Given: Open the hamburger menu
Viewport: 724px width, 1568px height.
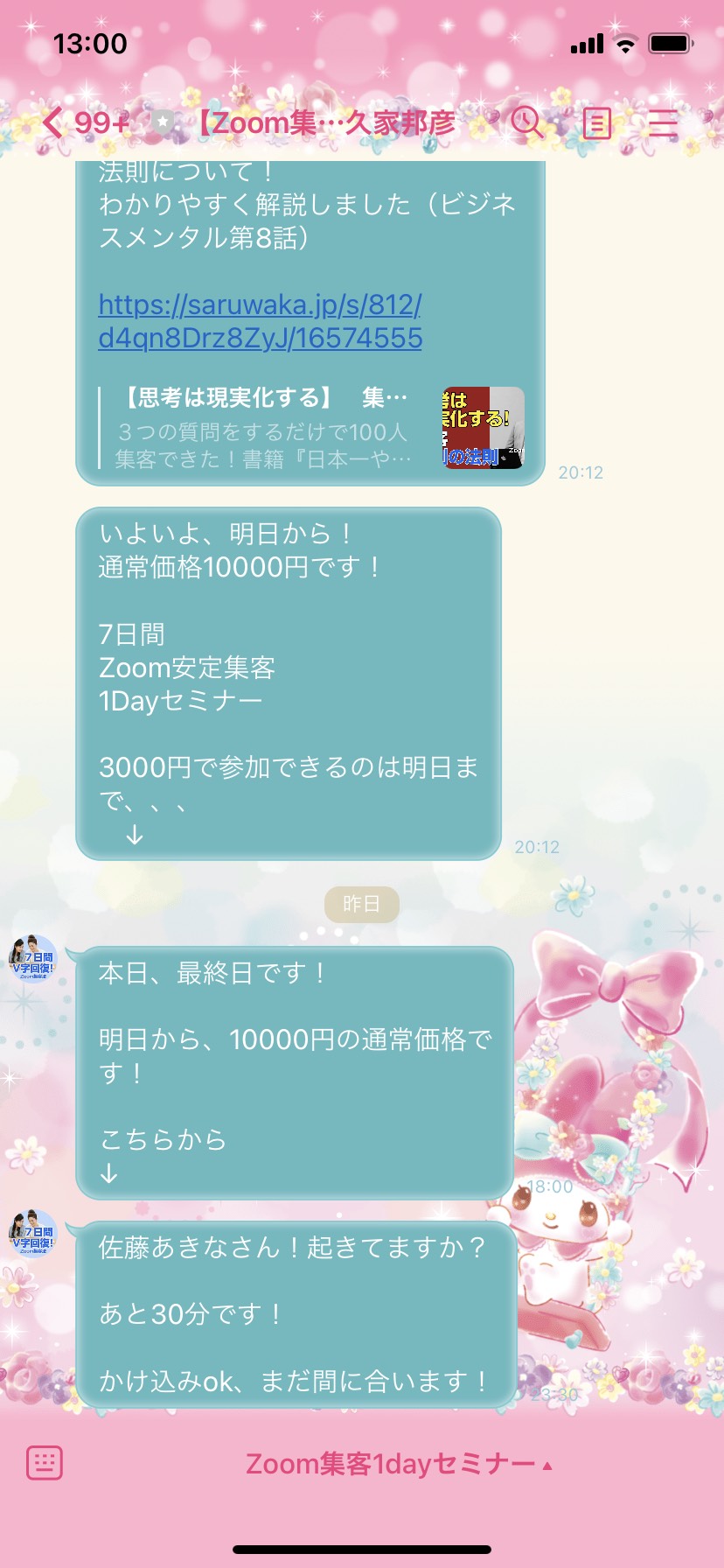Looking at the screenshot, I should (x=663, y=123).
